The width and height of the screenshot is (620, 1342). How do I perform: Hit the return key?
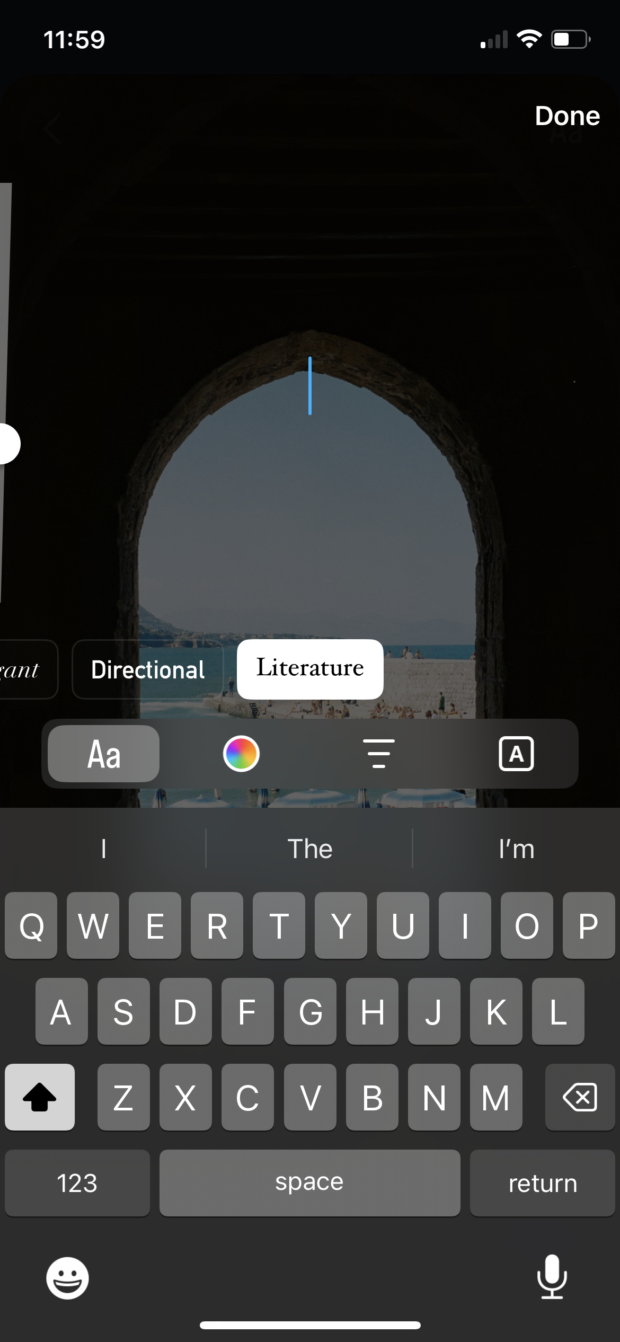click(542, 1183)
